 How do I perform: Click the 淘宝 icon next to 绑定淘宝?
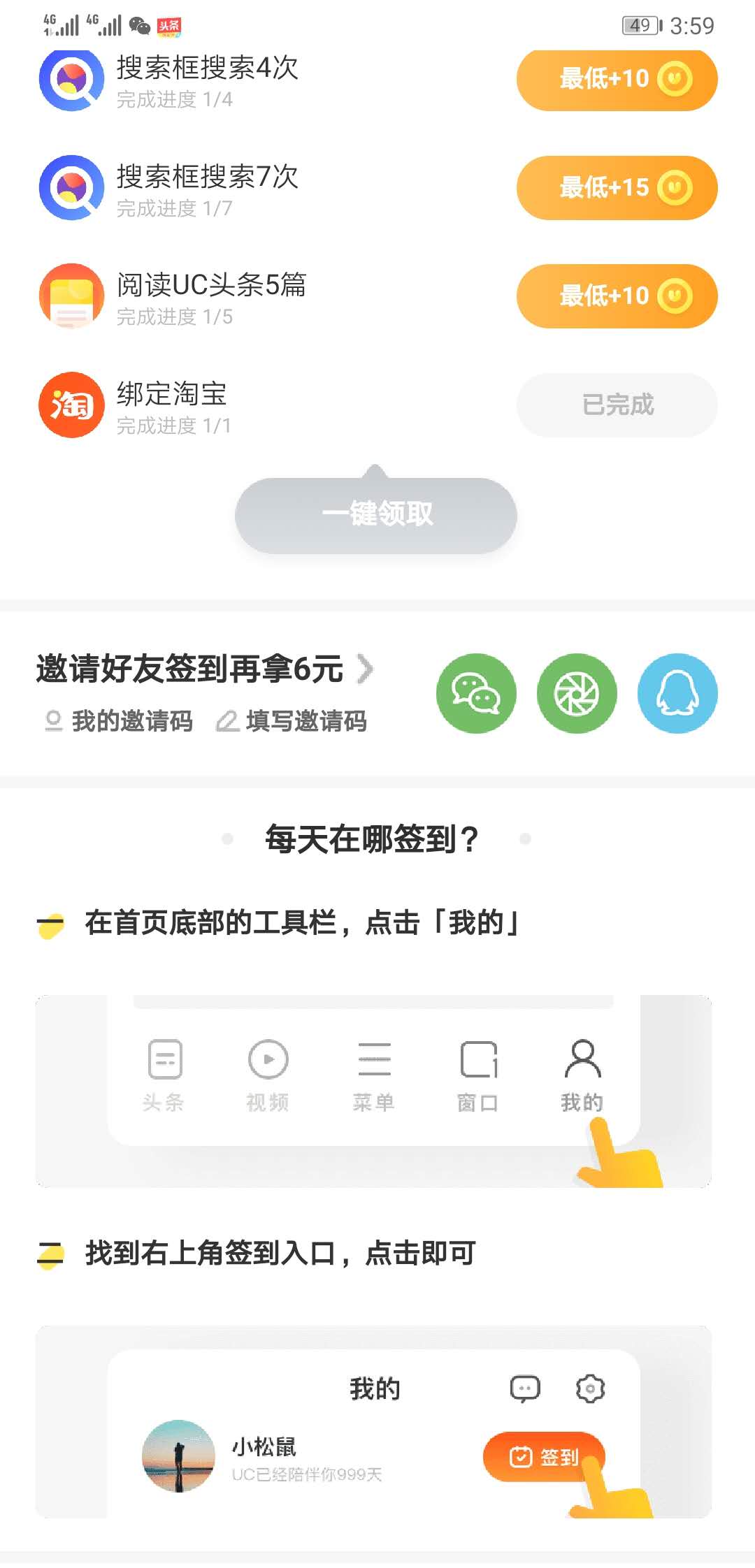(x=71, y=405)
